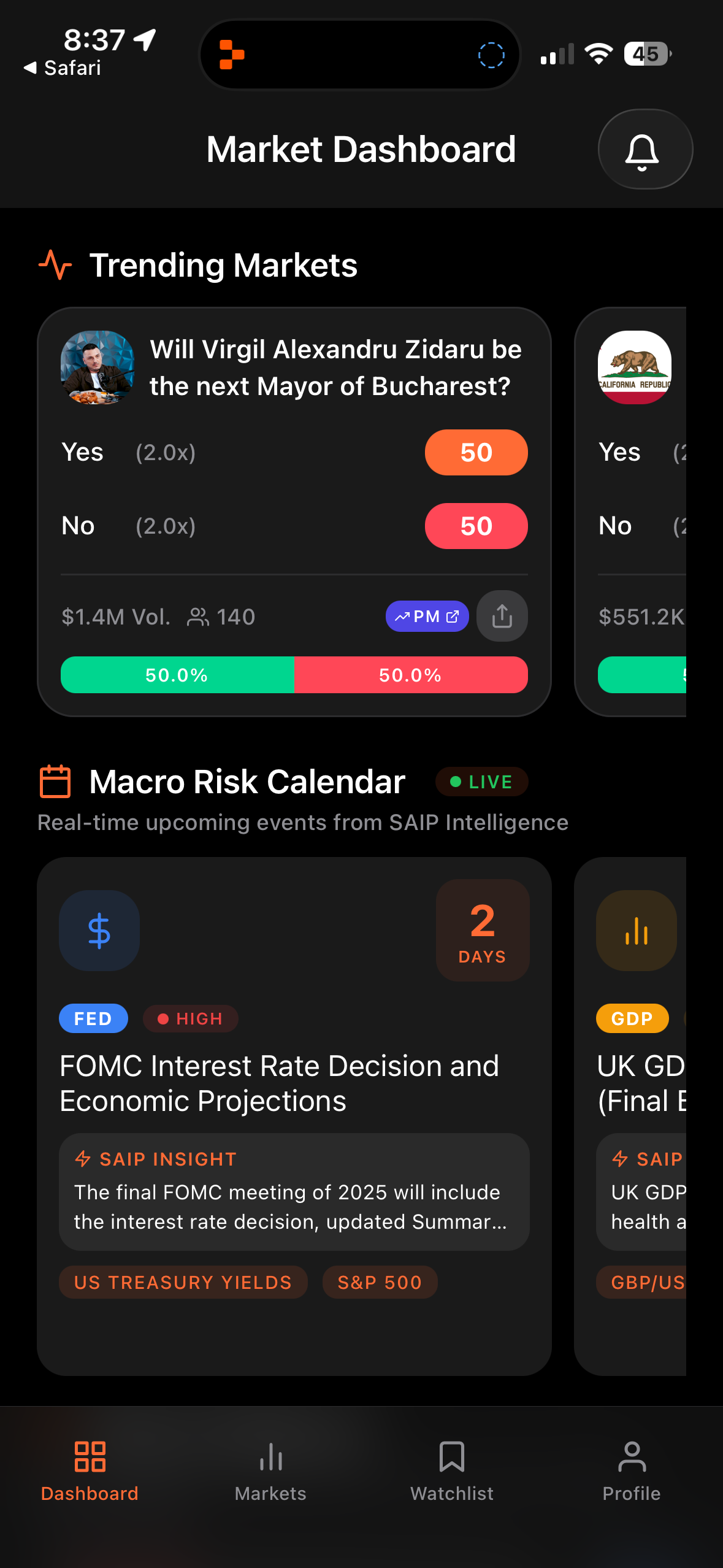Tap the S&P 500 chip
The image size is (723, 1568).
click(x=380, y=1282)
